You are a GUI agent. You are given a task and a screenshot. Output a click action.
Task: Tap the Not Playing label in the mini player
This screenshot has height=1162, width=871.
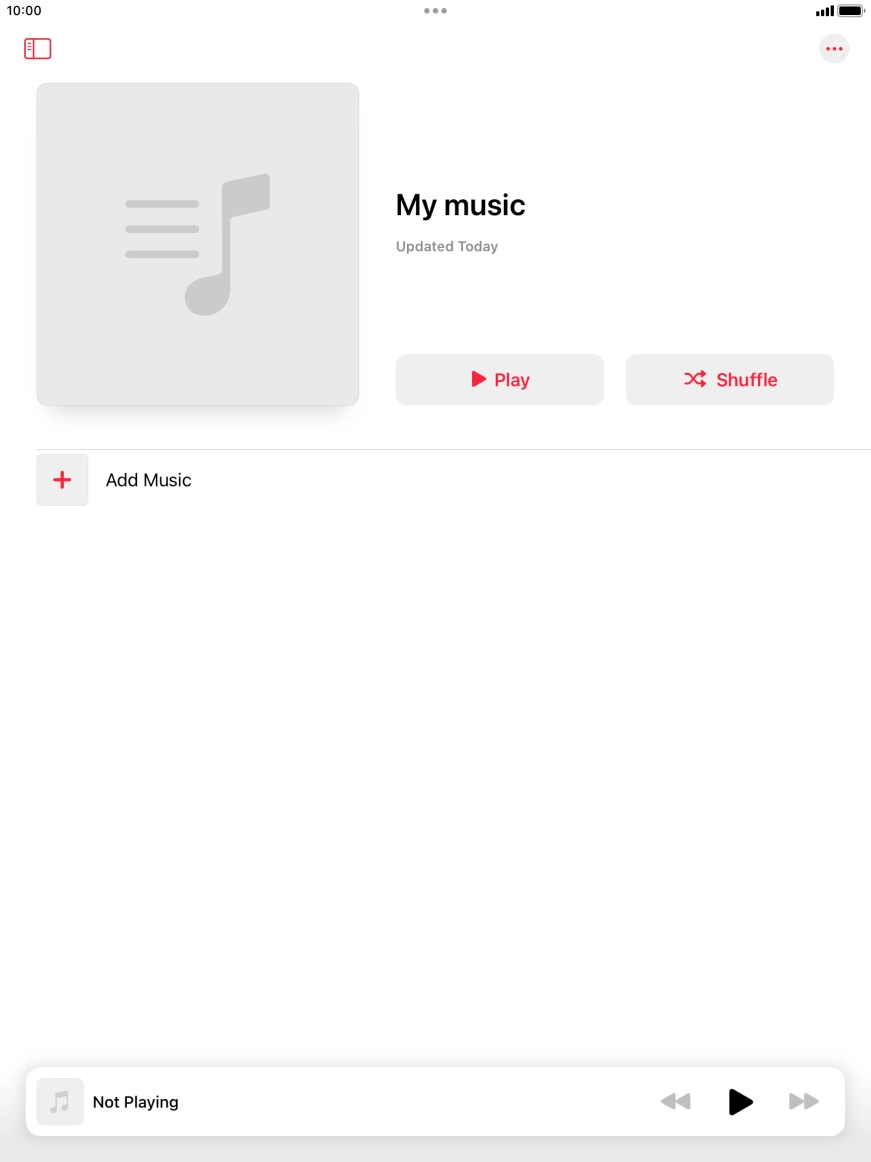[x=135, y=1101]
